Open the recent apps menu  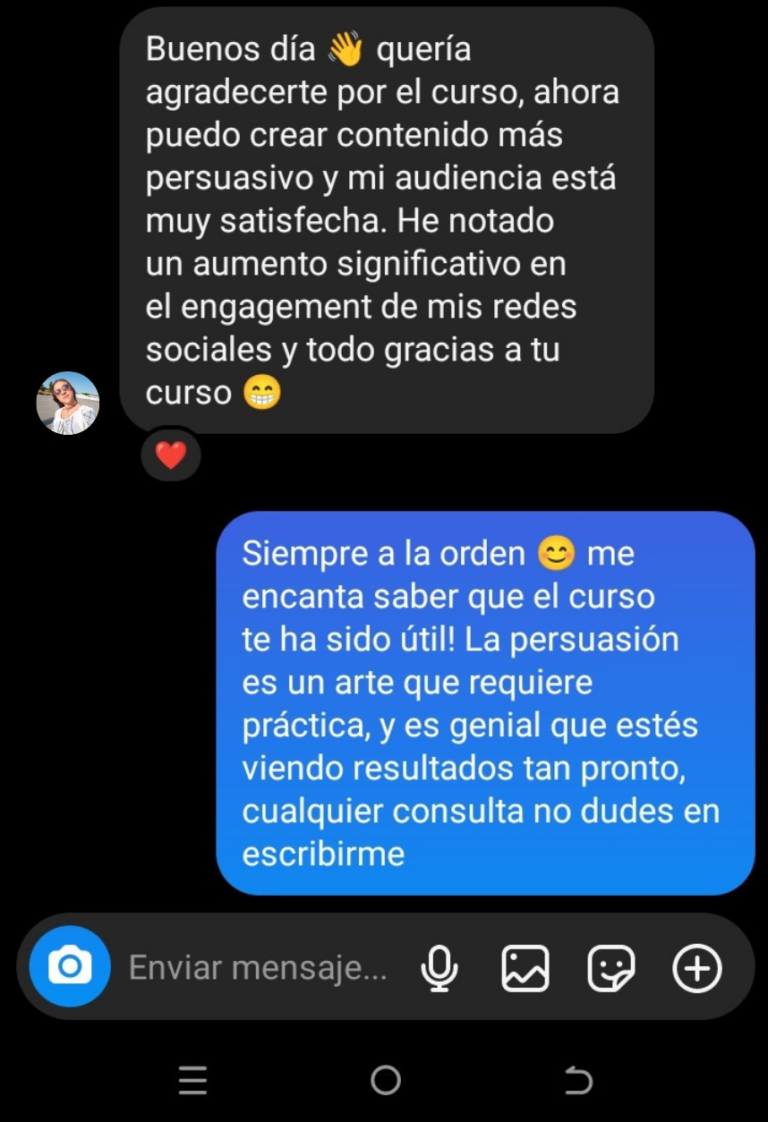coord(192,1080)
